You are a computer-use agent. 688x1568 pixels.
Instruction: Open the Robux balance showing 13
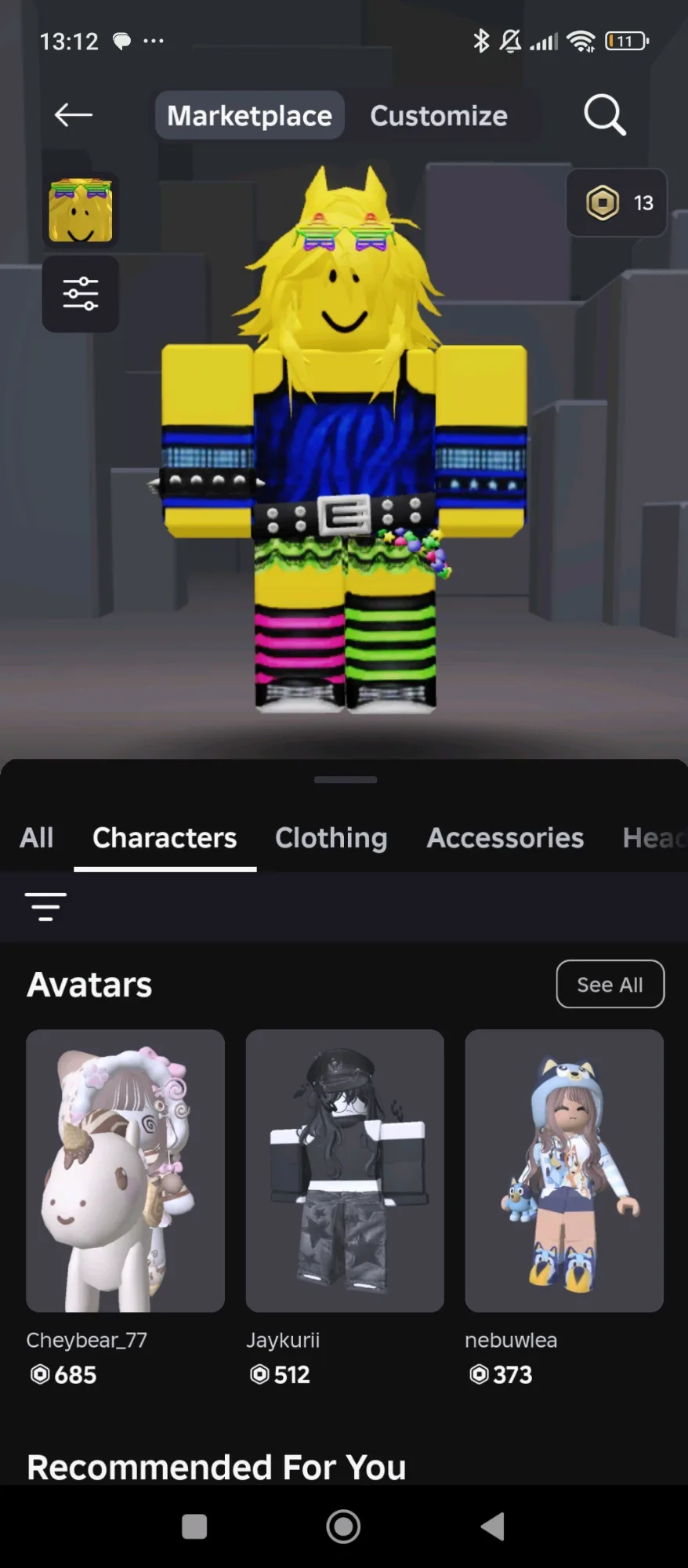tap(617, 203)
